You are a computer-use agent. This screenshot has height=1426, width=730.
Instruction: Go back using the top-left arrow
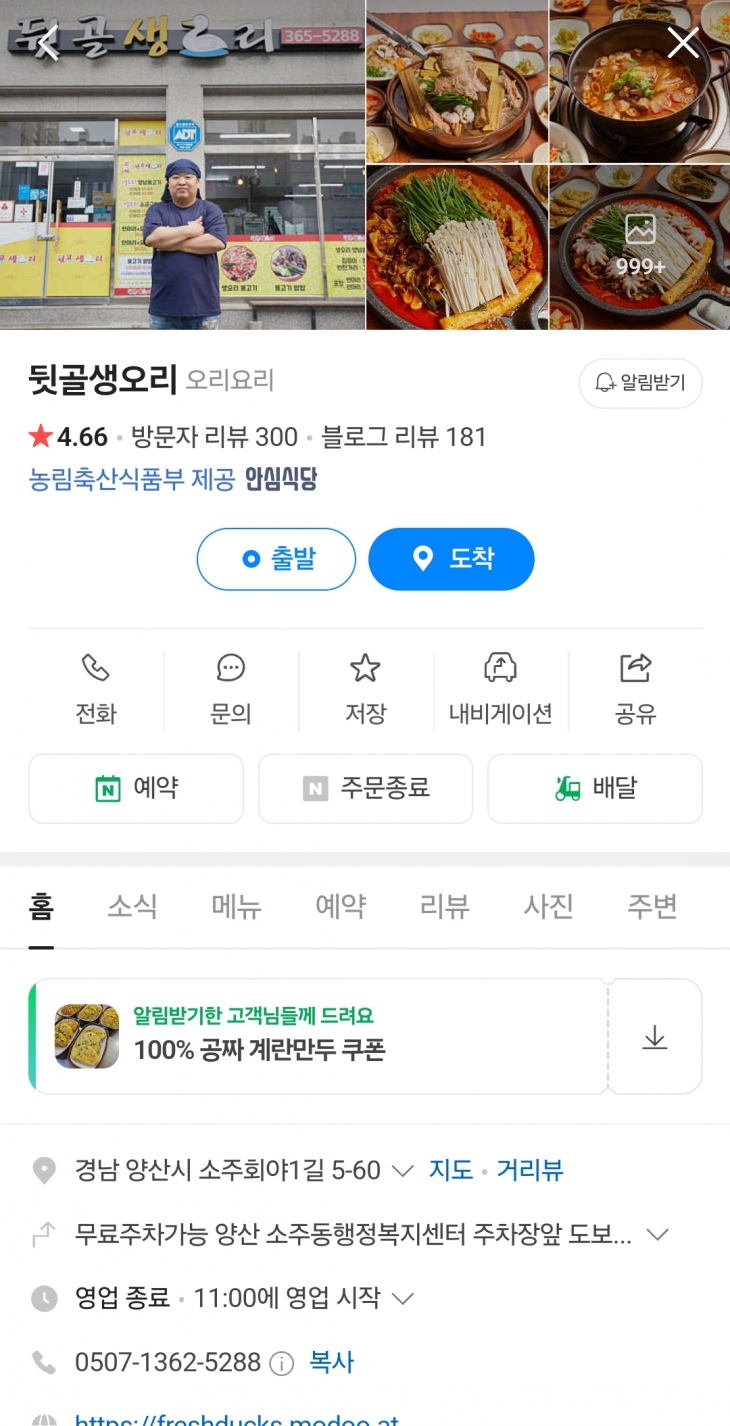click(47, 44)
